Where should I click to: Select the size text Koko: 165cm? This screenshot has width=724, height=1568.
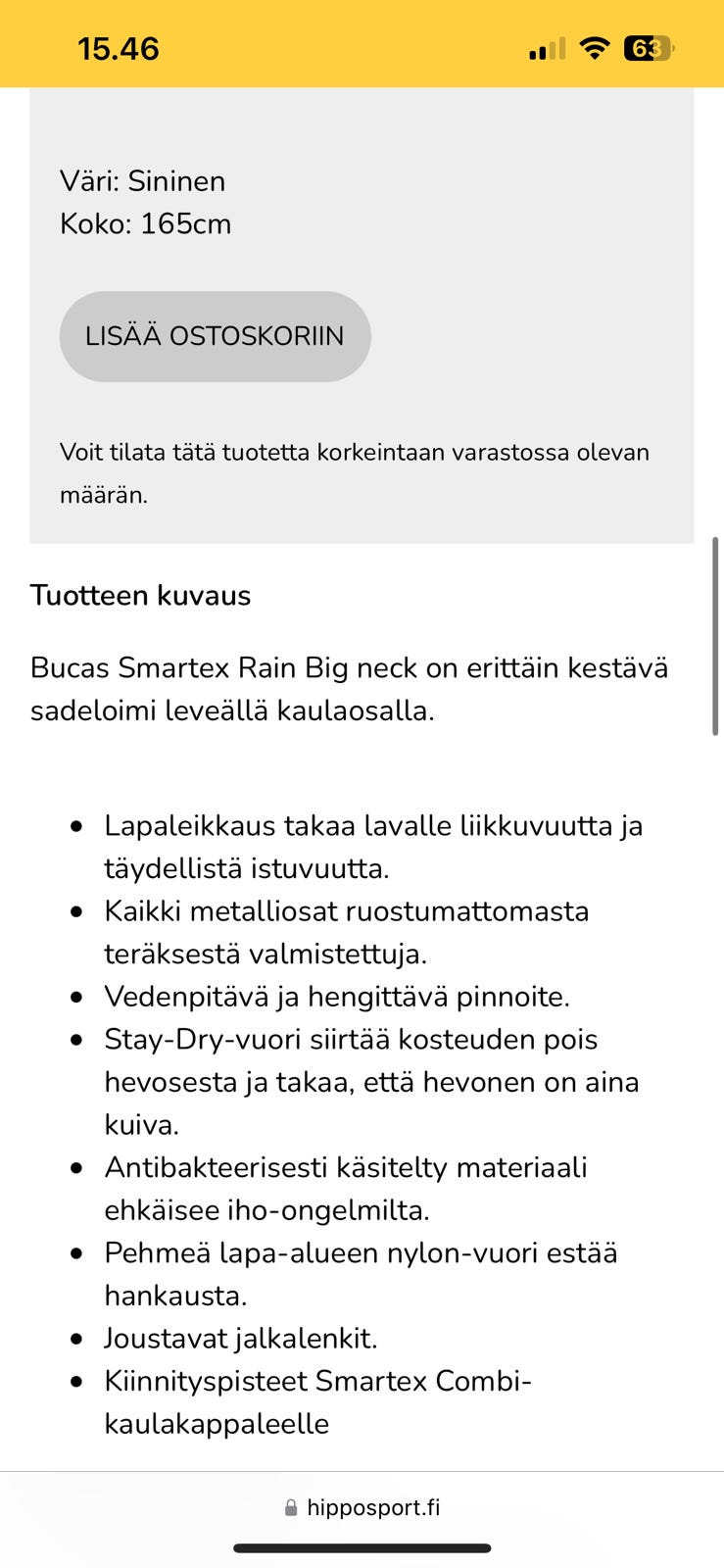145,223
